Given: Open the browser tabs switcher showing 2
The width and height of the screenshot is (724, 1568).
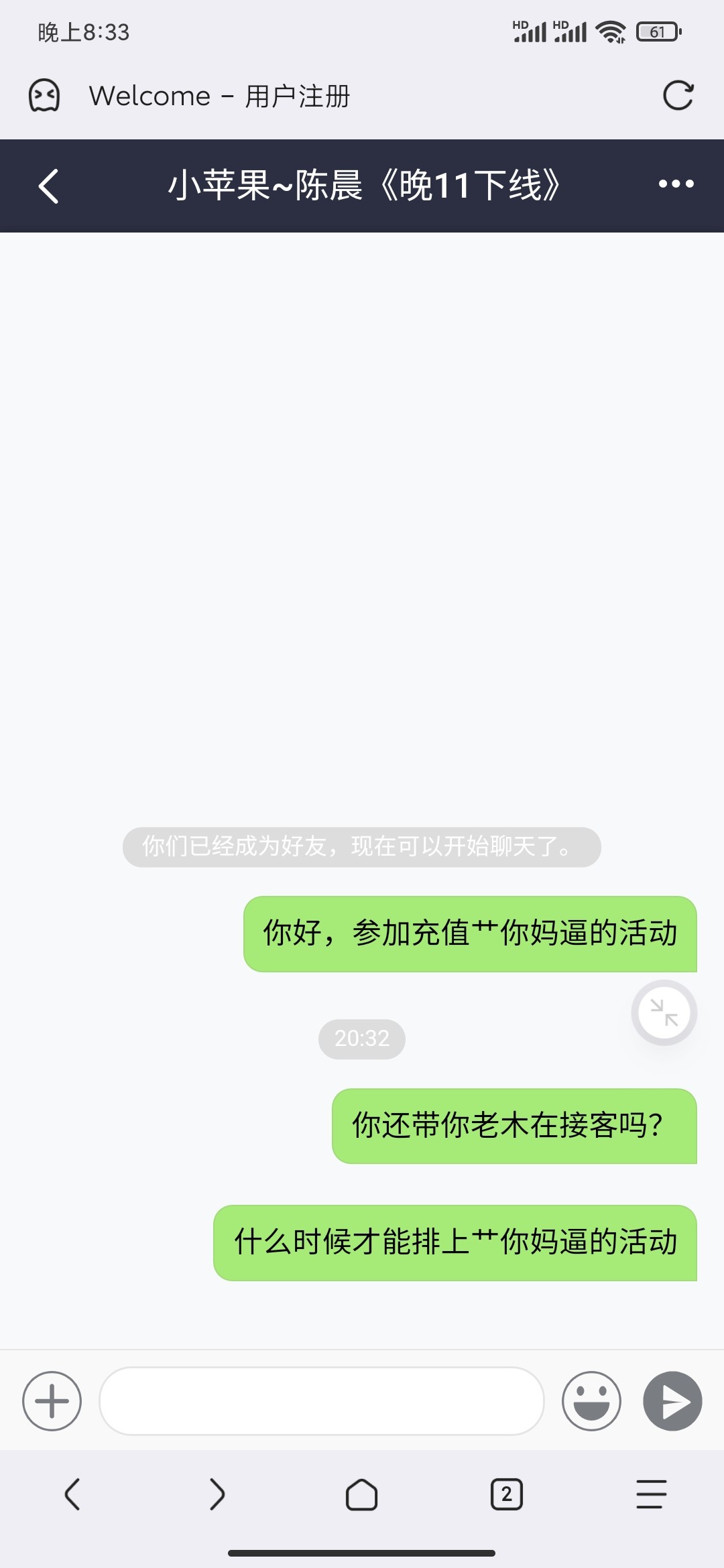Looking at the screenshot, I should 506,1494.
